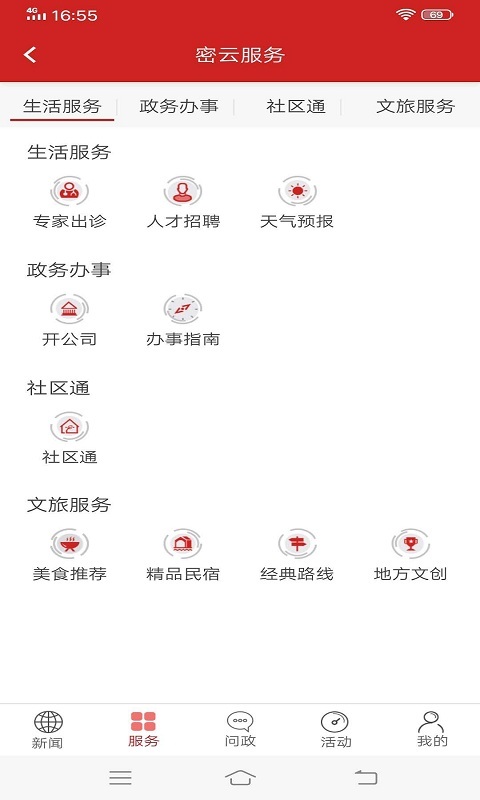Go back using the header arrow

coord(30,55)
